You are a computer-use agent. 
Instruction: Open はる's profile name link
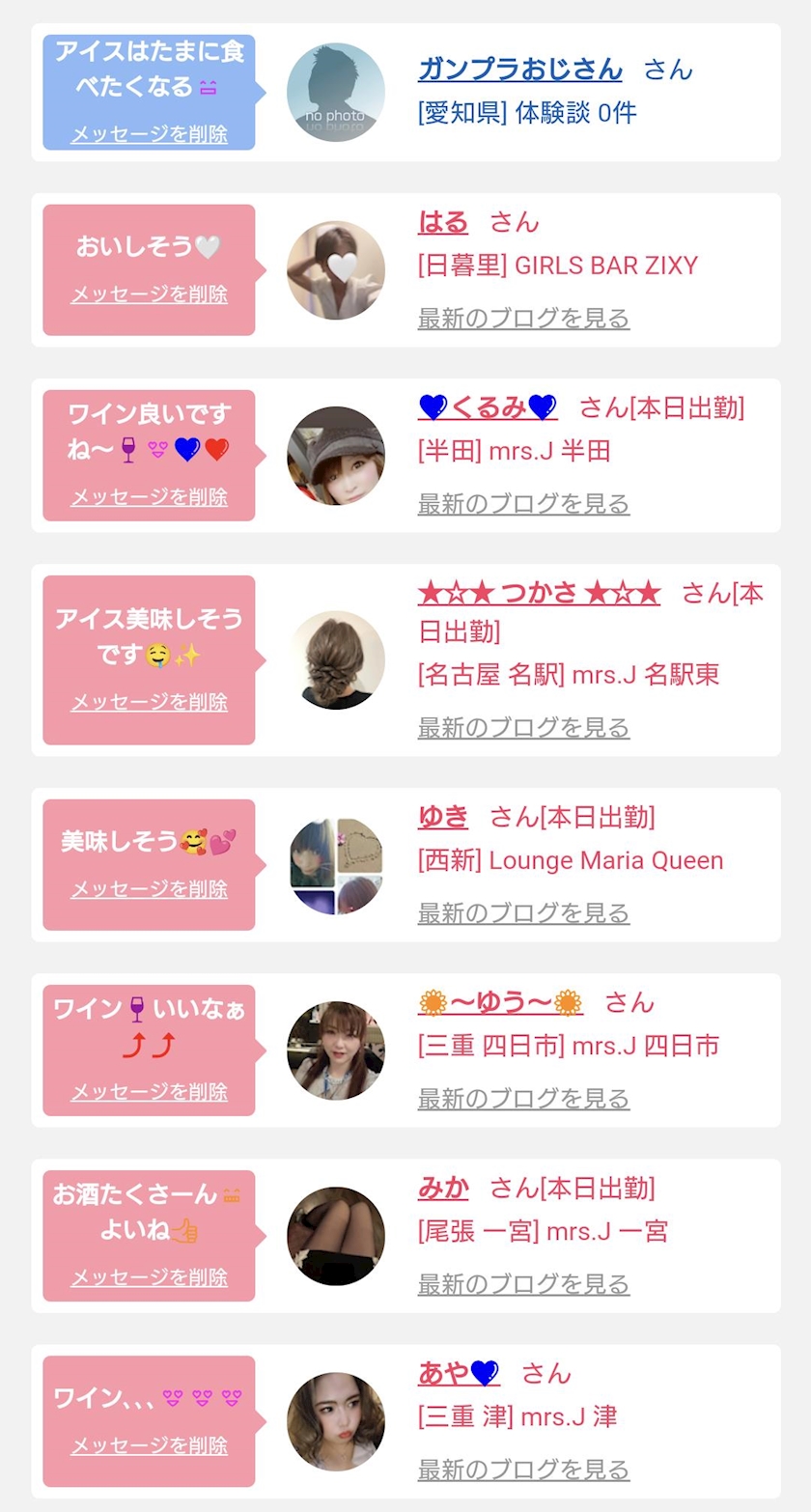click(442, 223)
